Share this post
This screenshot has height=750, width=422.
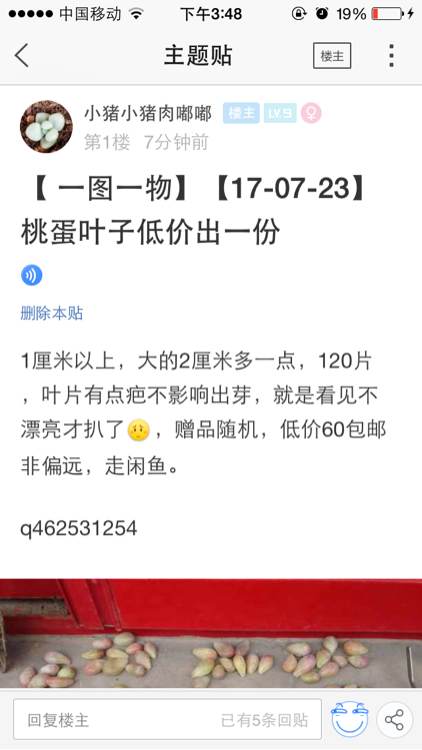click(394, 719)
